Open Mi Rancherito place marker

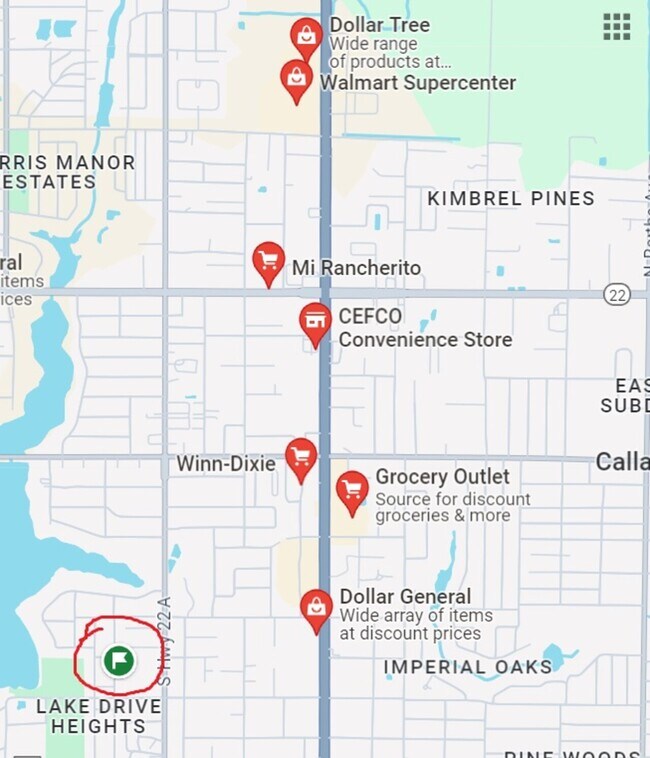pyautogui.click(x=268, y=262)
